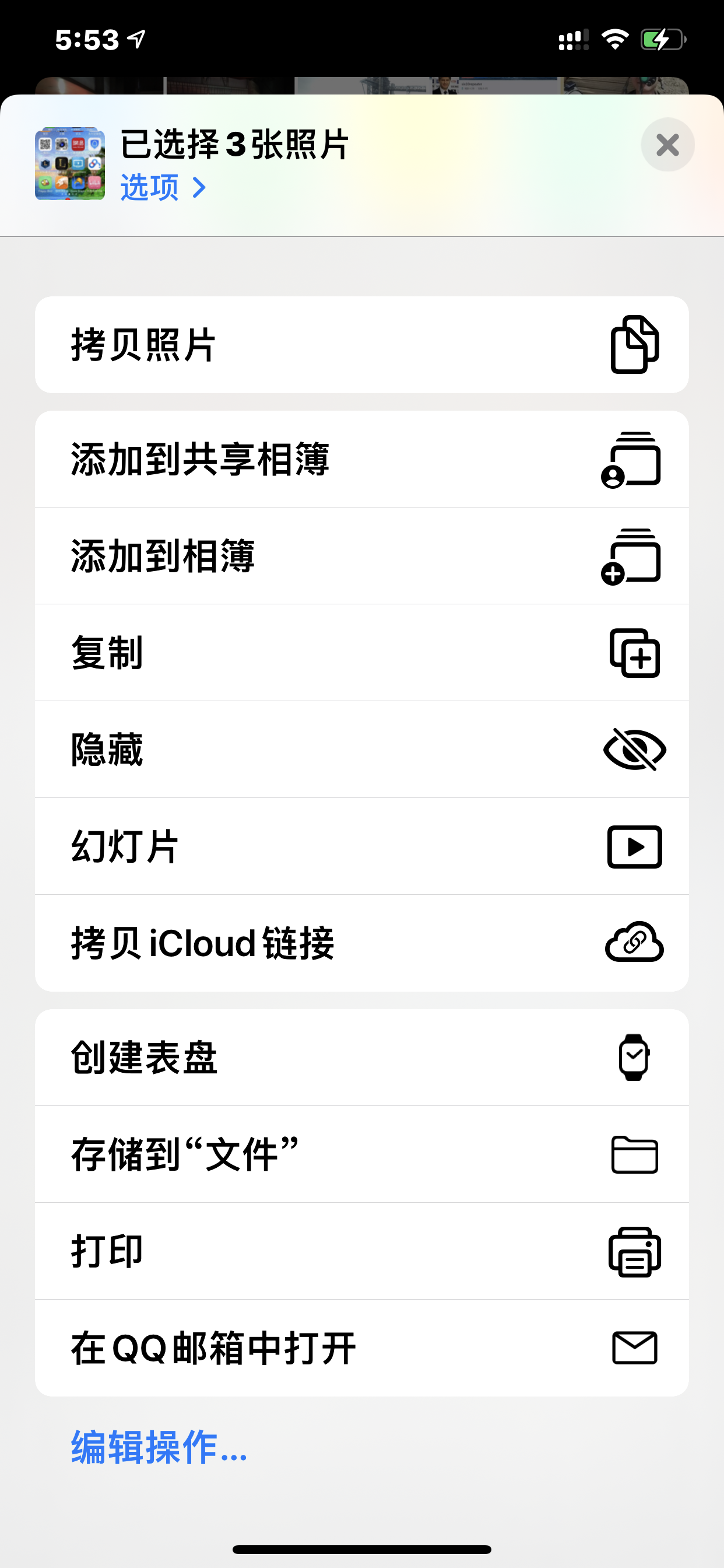Screen dimensions: 724x1568
Task: Select 创建表盘 watch face option
Action: point(361,1058)
